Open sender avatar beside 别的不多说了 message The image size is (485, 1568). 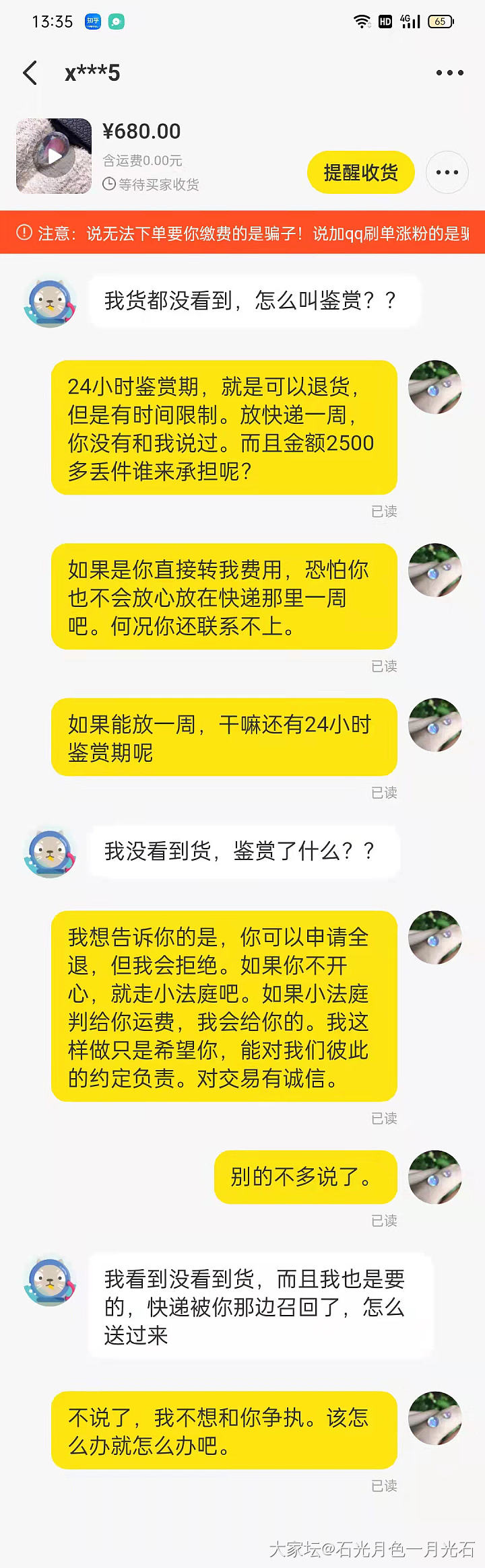(x=435, y=1176)
